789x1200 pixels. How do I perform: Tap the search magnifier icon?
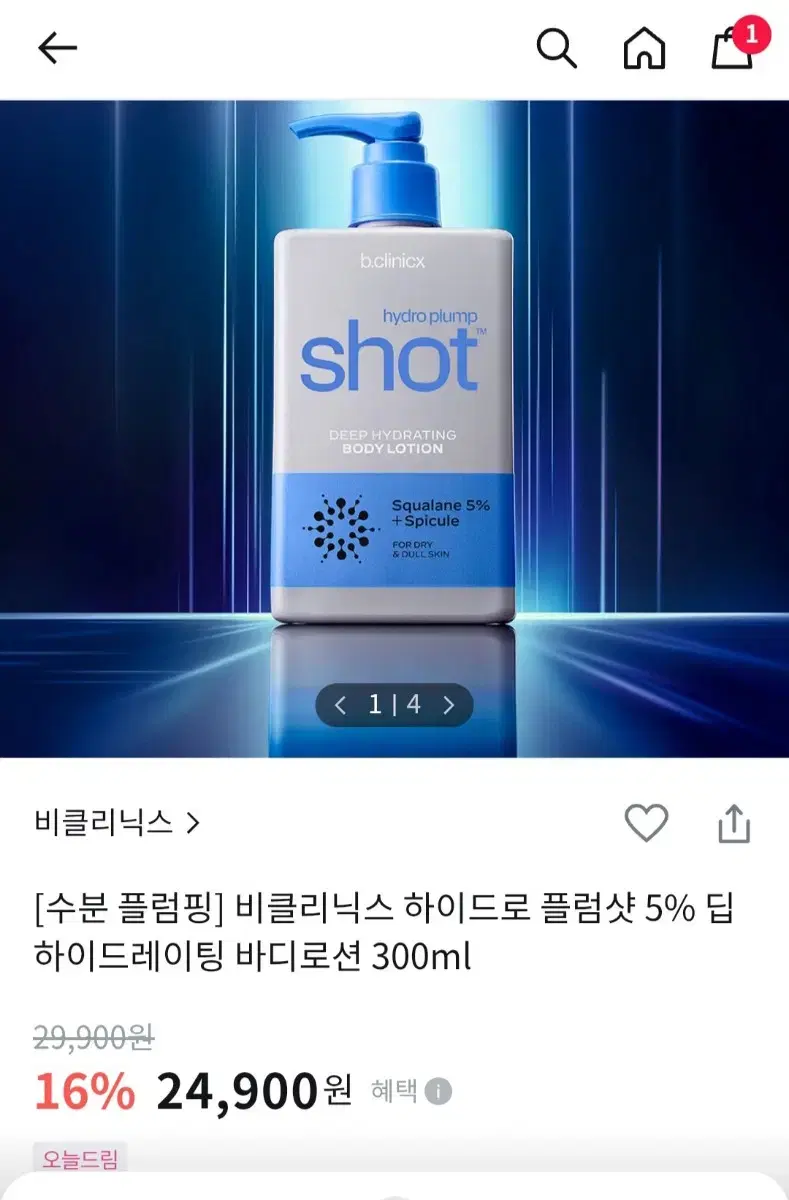tap(557, 47)
